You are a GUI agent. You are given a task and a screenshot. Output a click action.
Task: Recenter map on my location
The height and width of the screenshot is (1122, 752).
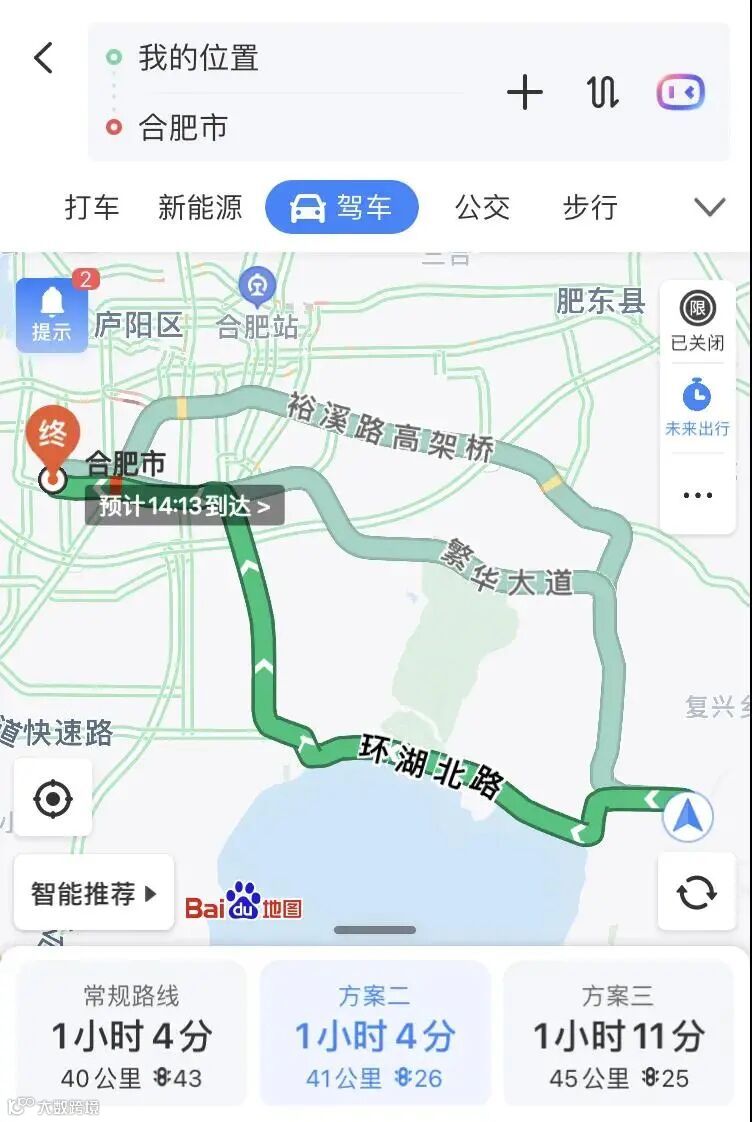tap(53, 797)
